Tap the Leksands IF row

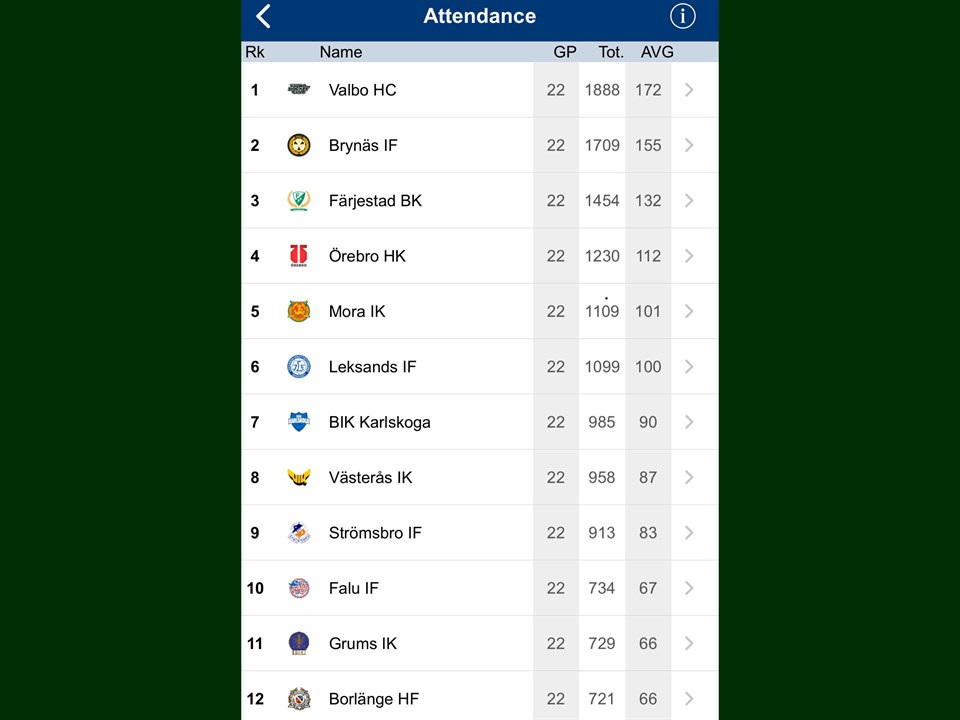(x=479, y=367)
